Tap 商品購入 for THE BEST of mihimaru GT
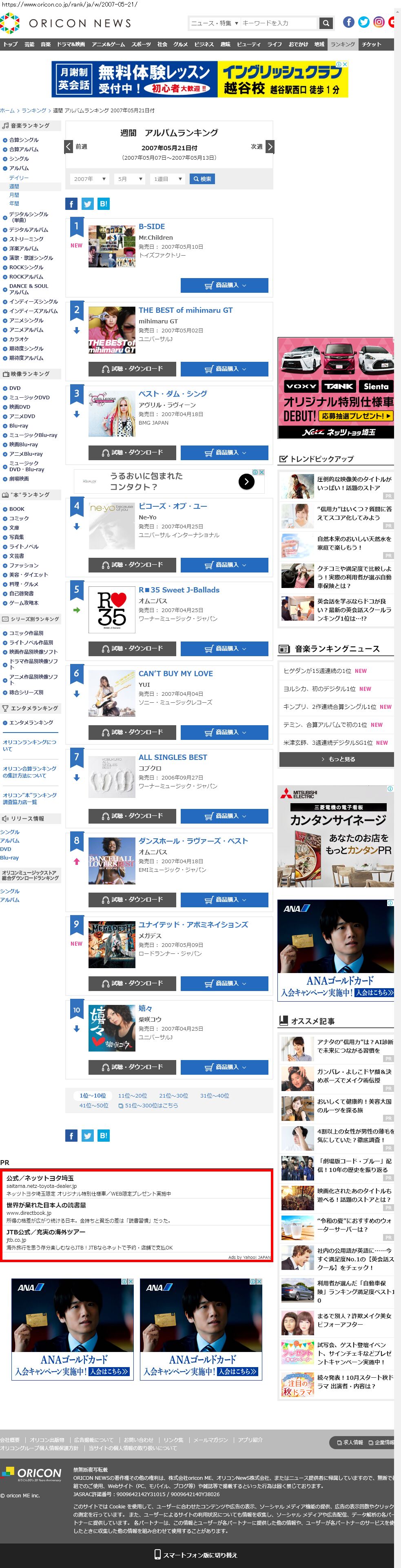This screenshot has width=401, height=1568. point(224,369)
